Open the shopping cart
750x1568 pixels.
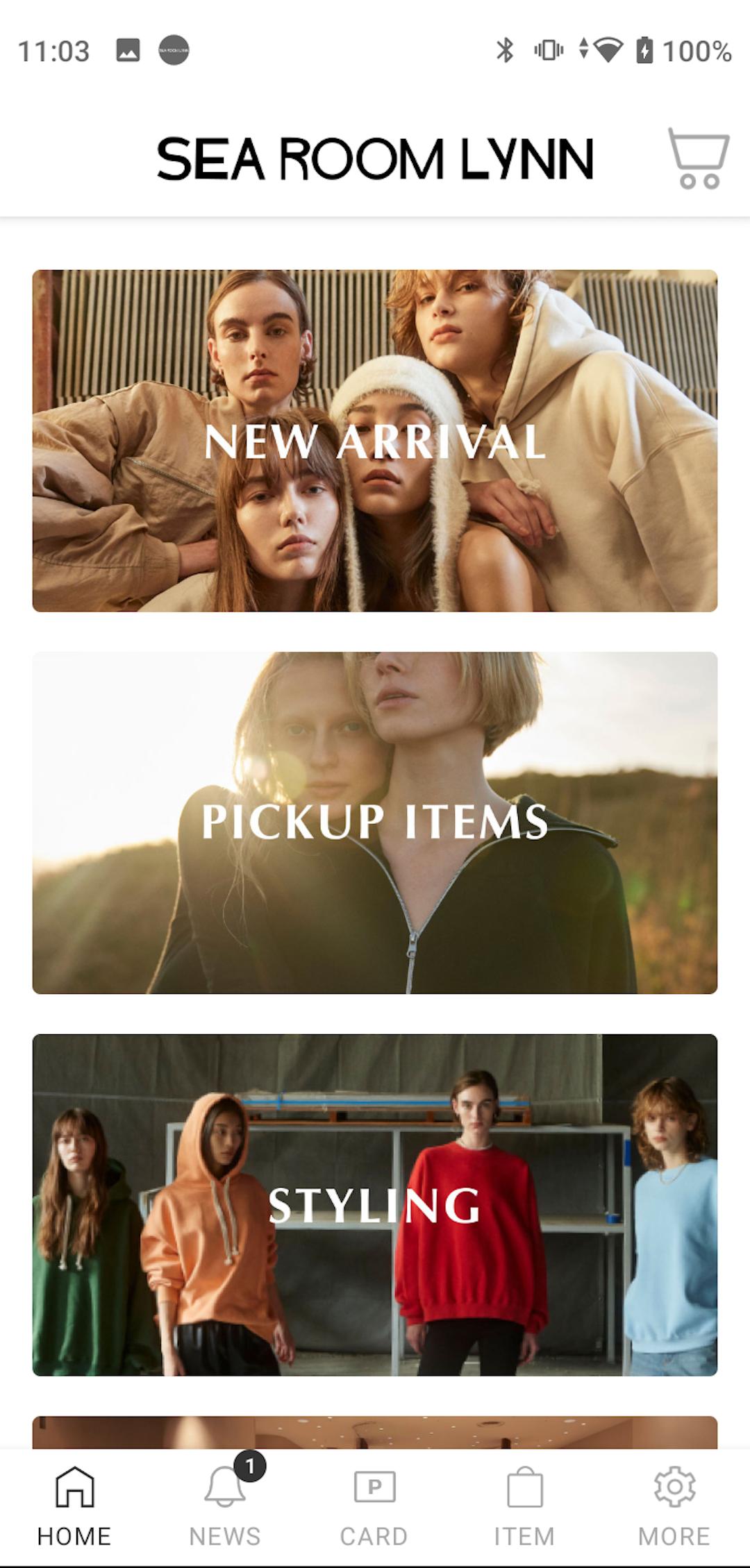(x=698, y=158)
